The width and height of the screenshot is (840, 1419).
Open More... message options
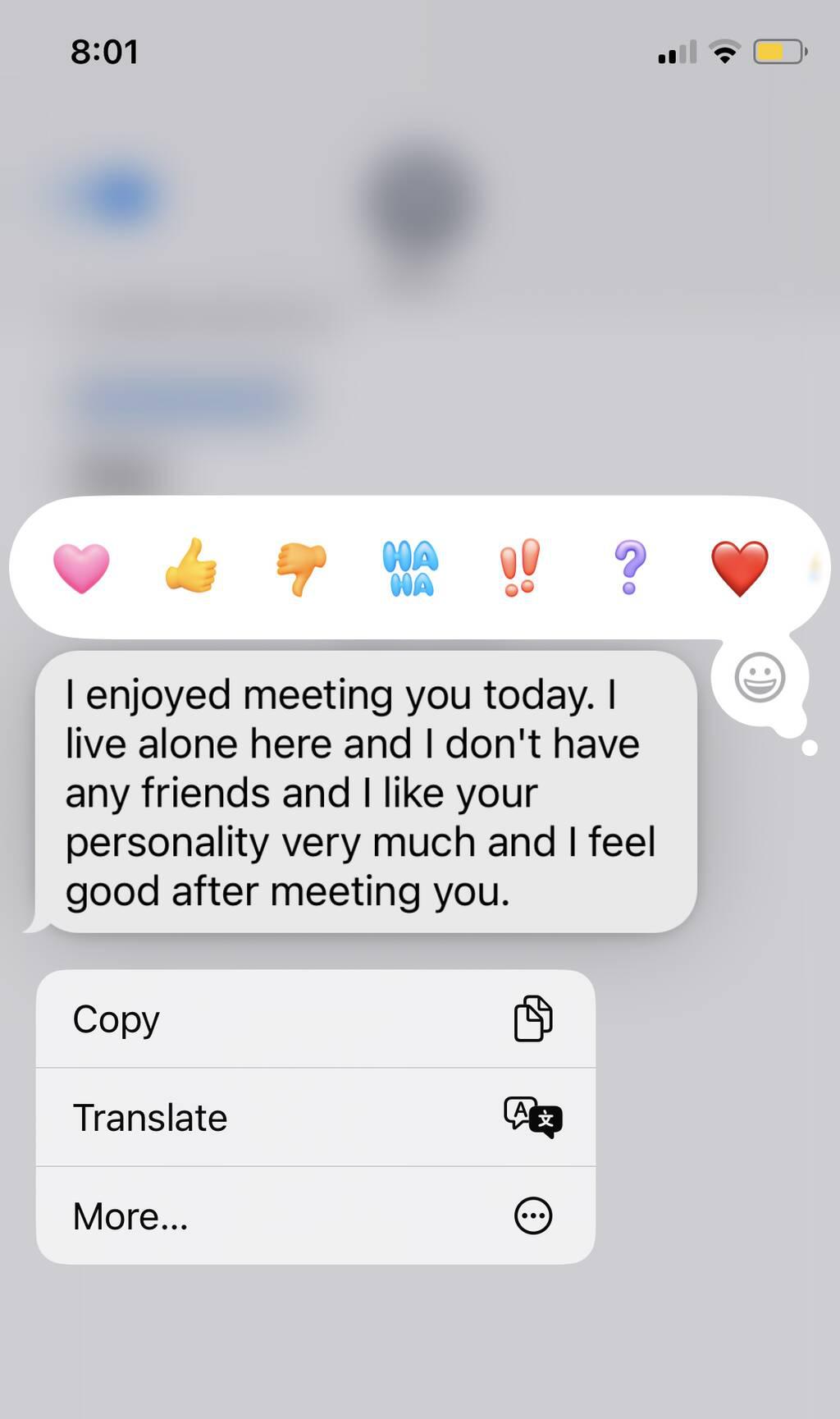316,1216
